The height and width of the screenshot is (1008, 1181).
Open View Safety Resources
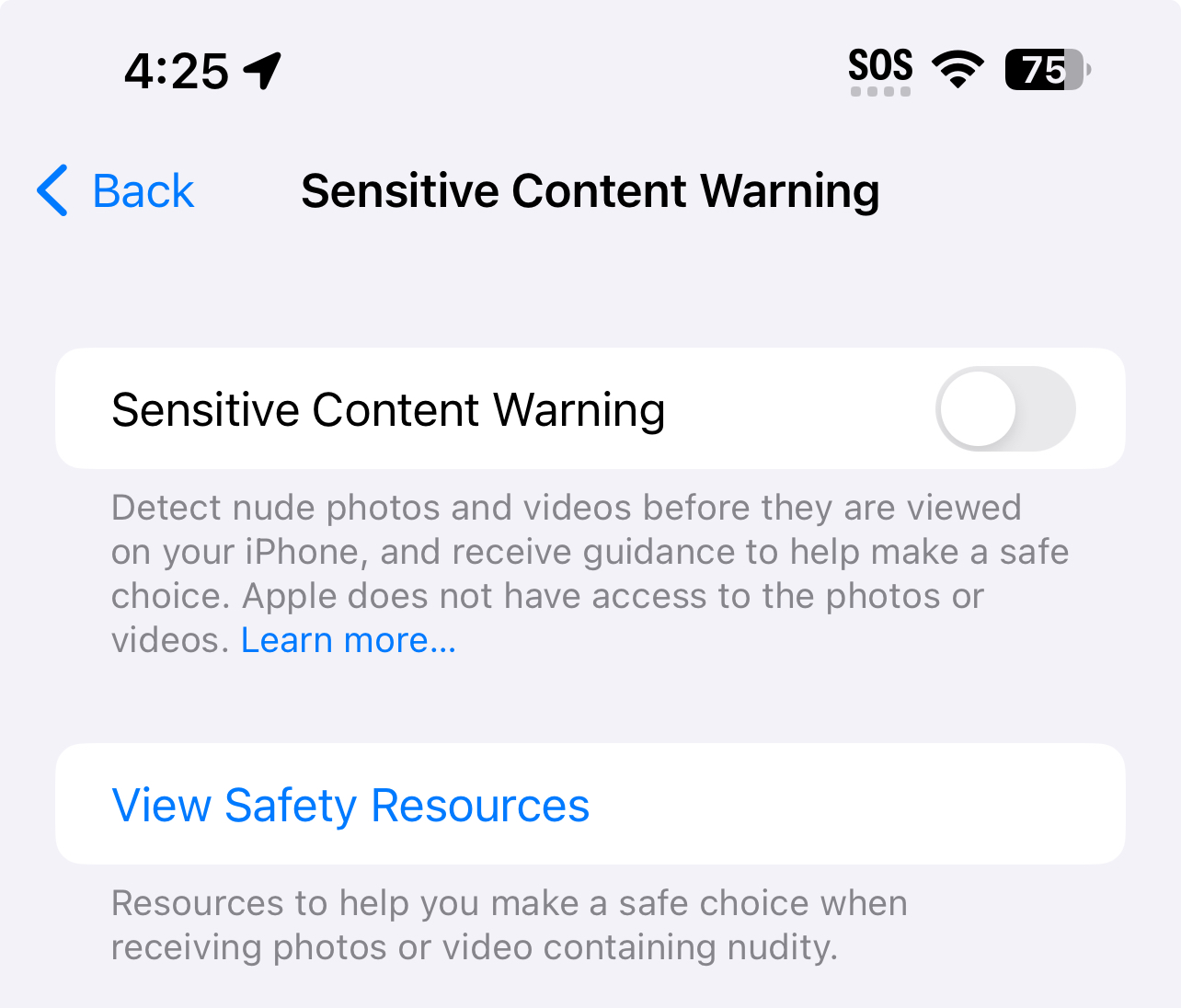pos(350,806)
